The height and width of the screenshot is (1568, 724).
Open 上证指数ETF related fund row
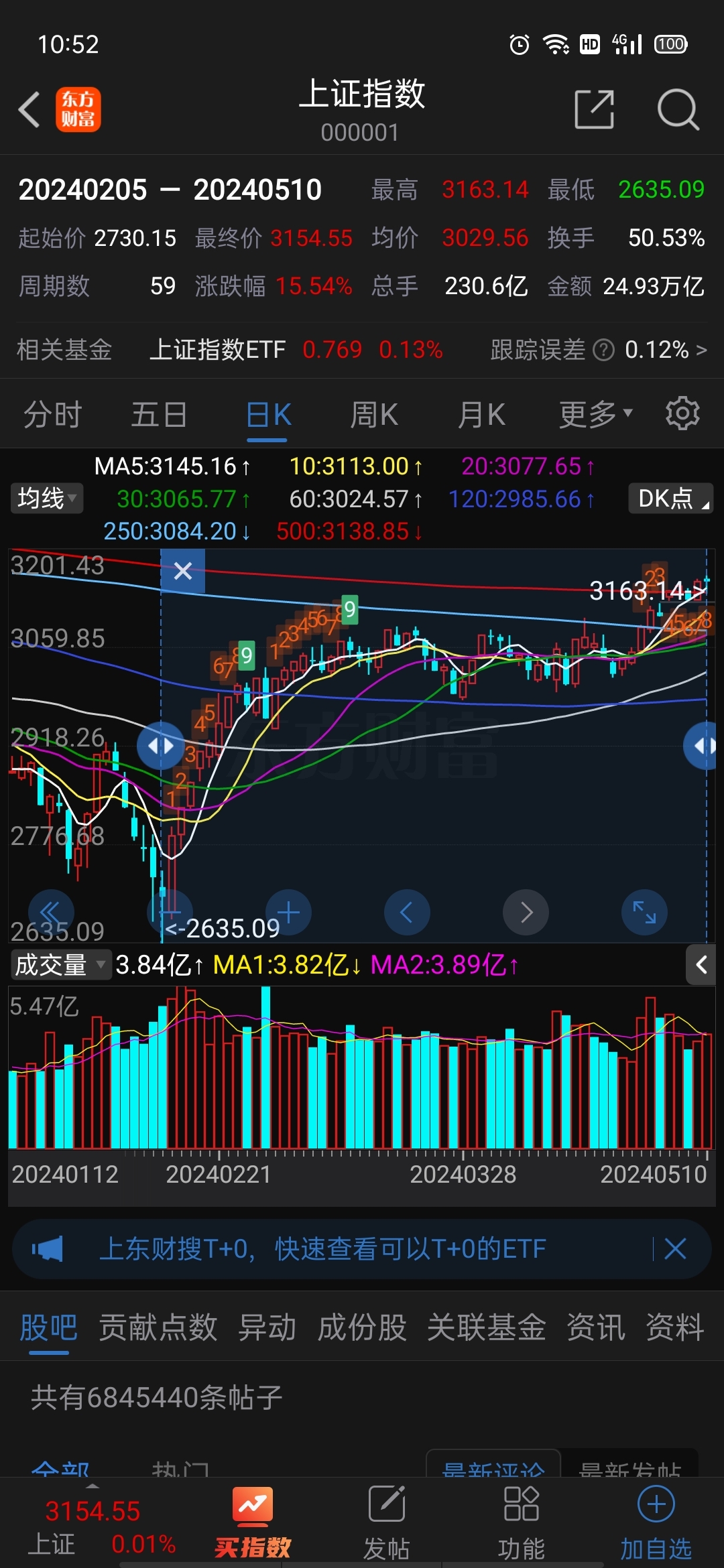(x=362, y=349)
